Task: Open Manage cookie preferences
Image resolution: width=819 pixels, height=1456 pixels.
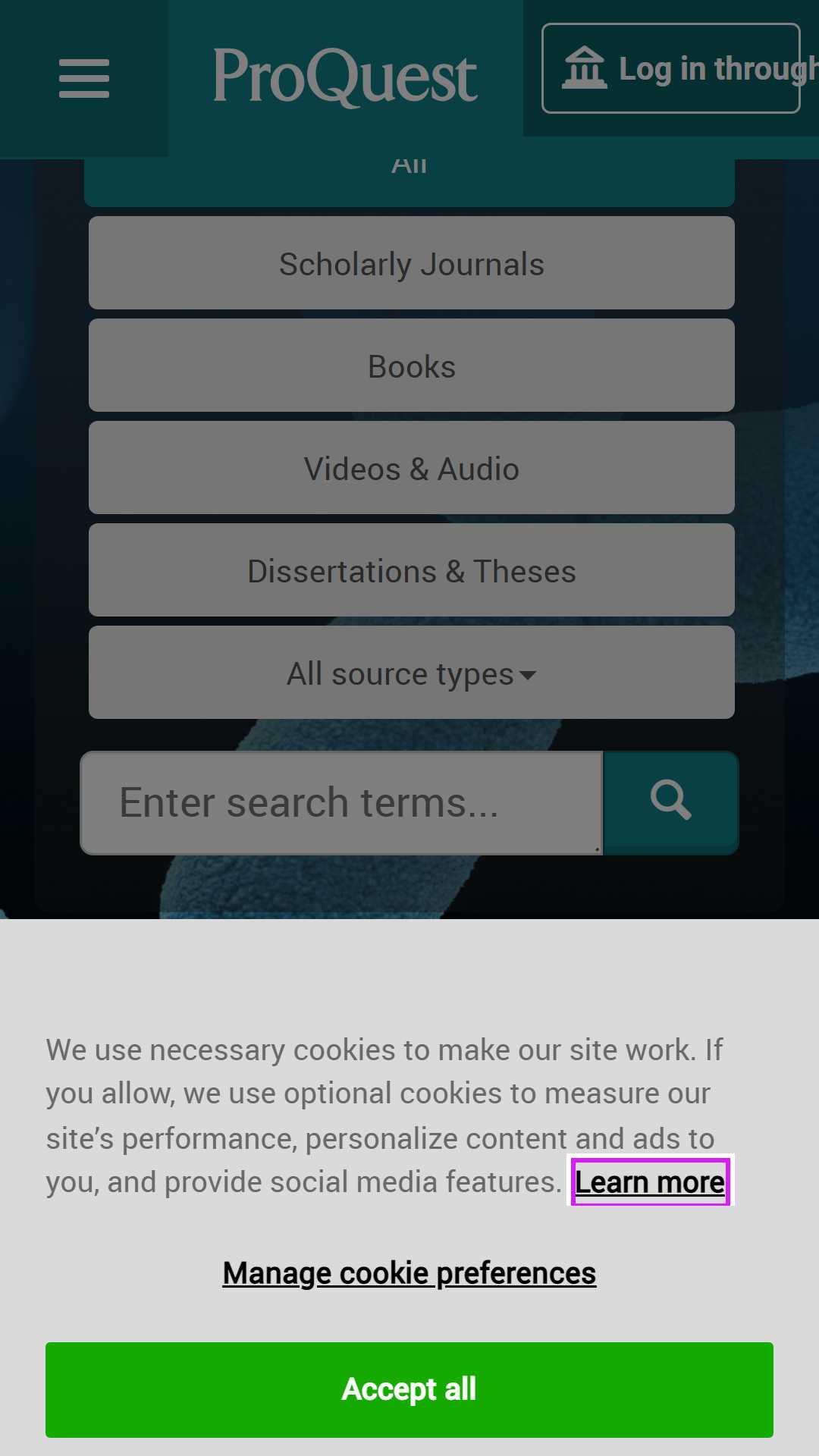Action: click(x=409, y=1272)
